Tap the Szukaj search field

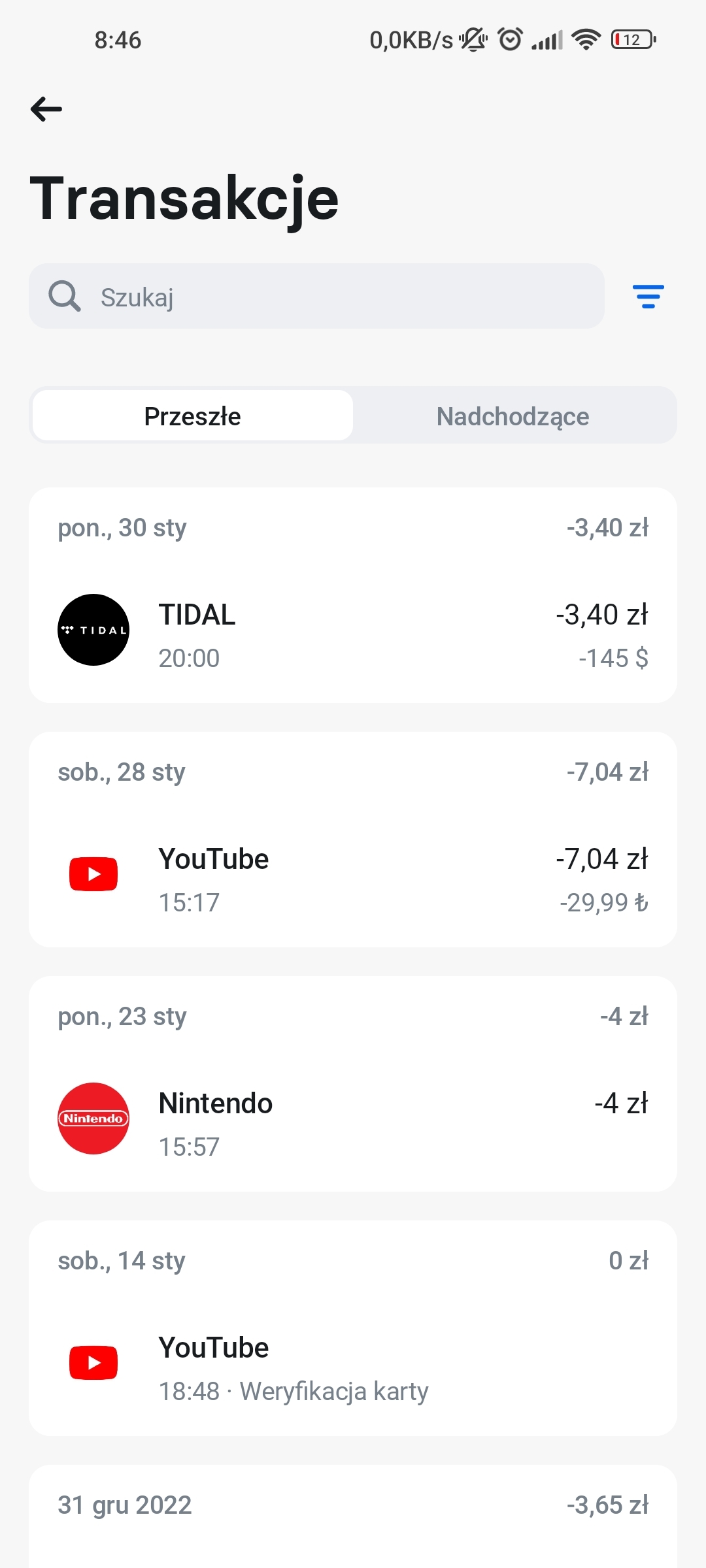316,297
